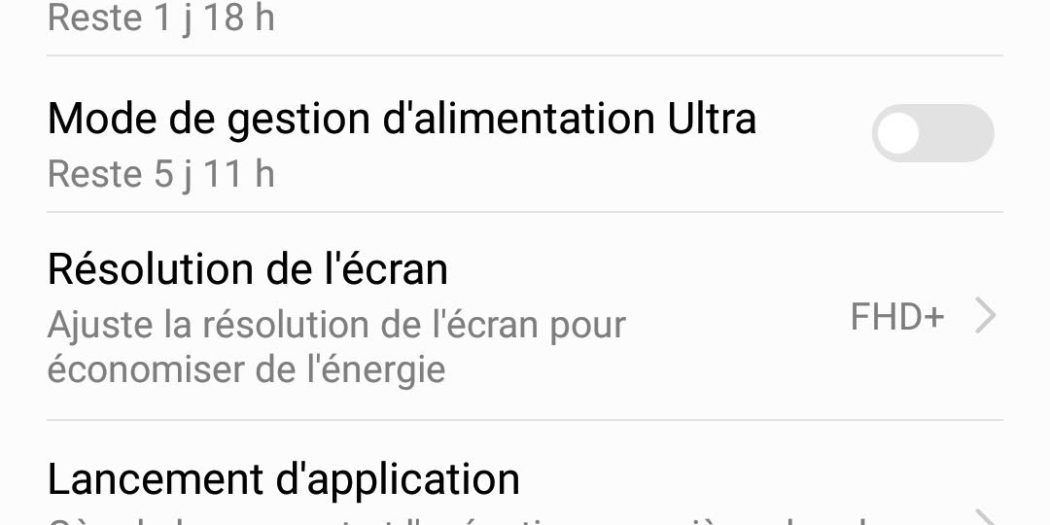This screenshot has width=1050, height=525.
Task: Enable Mode de gestion d'alimentation Ultra
Action: click(x=932, y=134)
